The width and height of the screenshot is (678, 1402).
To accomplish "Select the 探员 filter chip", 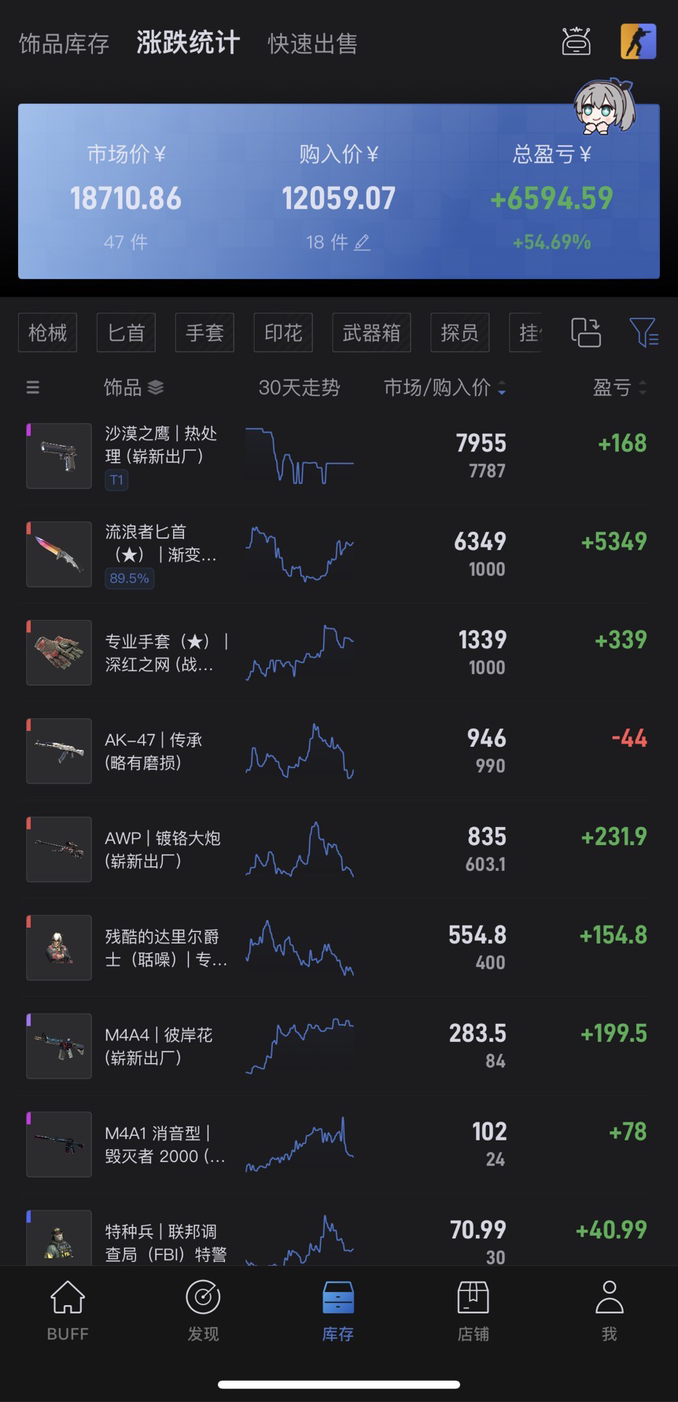I will click(459, 333).
